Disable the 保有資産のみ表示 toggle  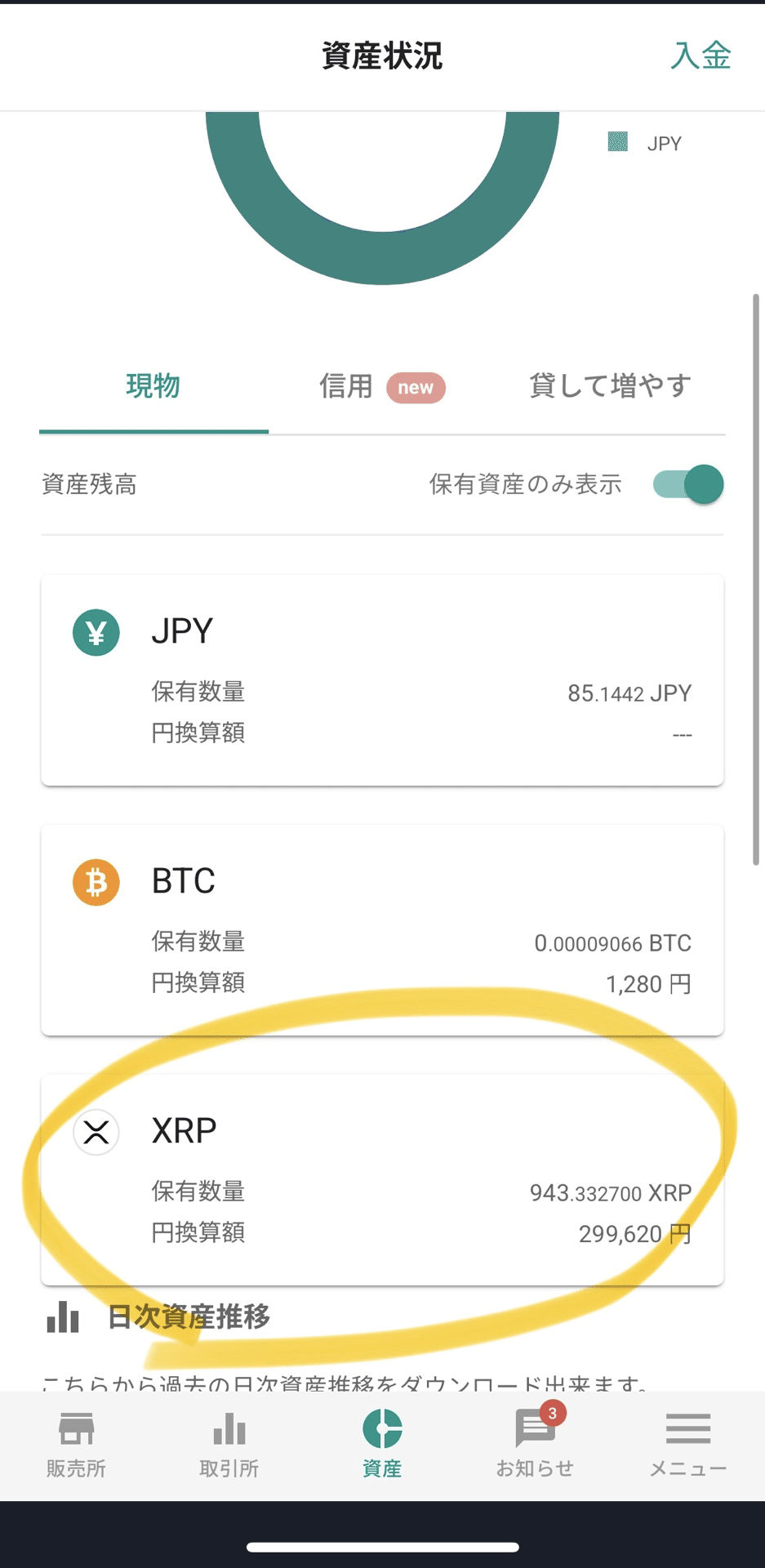pyautogui.click(x=688, y=484)
